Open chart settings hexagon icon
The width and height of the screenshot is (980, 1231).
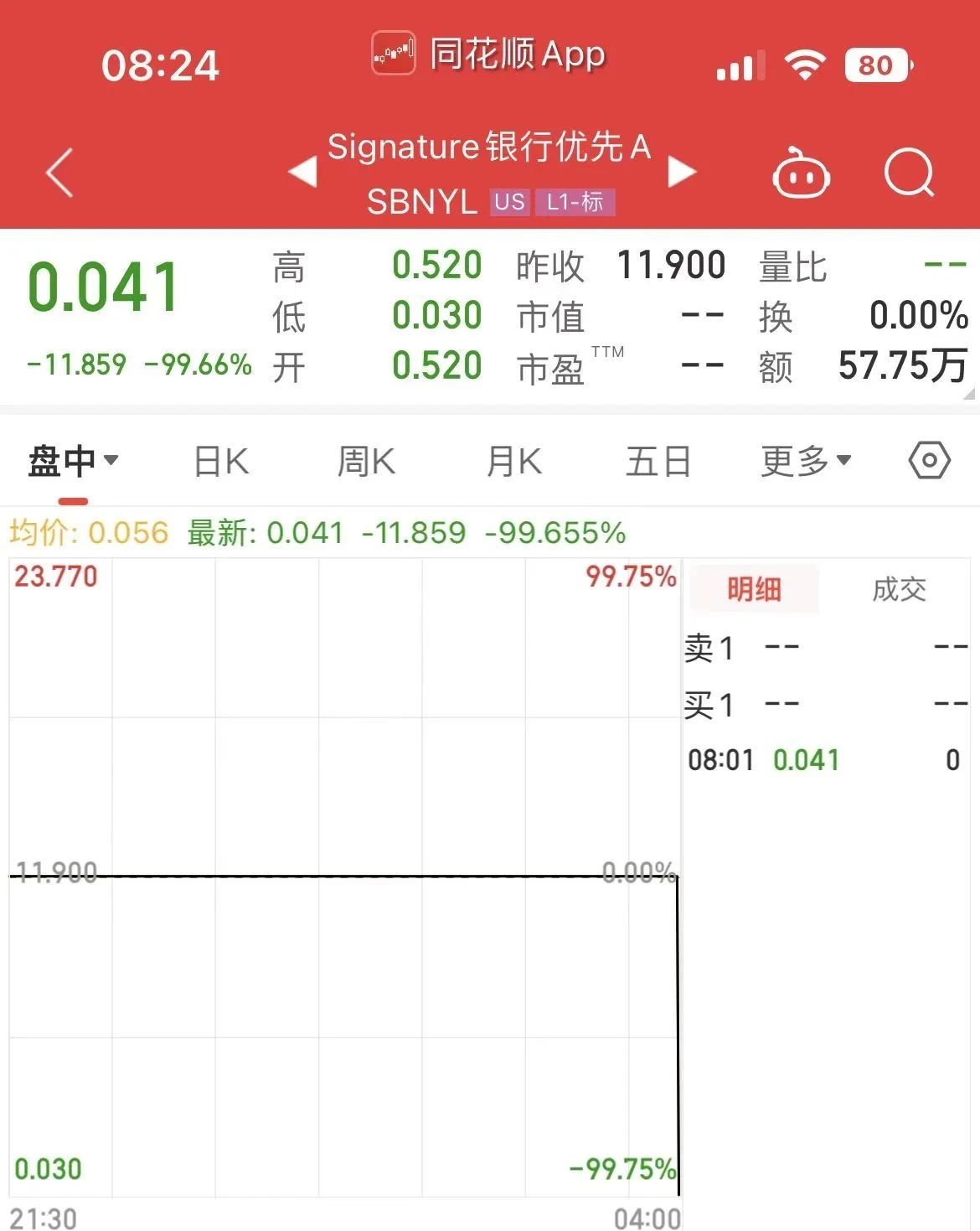click(x=929, y=460)
